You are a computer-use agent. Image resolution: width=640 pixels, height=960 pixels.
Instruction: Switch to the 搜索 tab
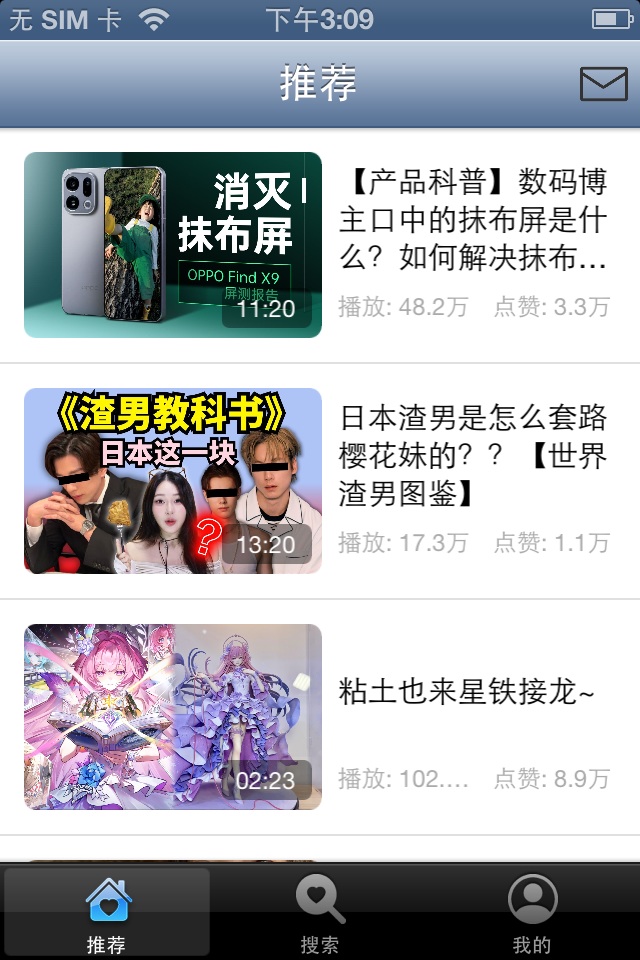320,912
